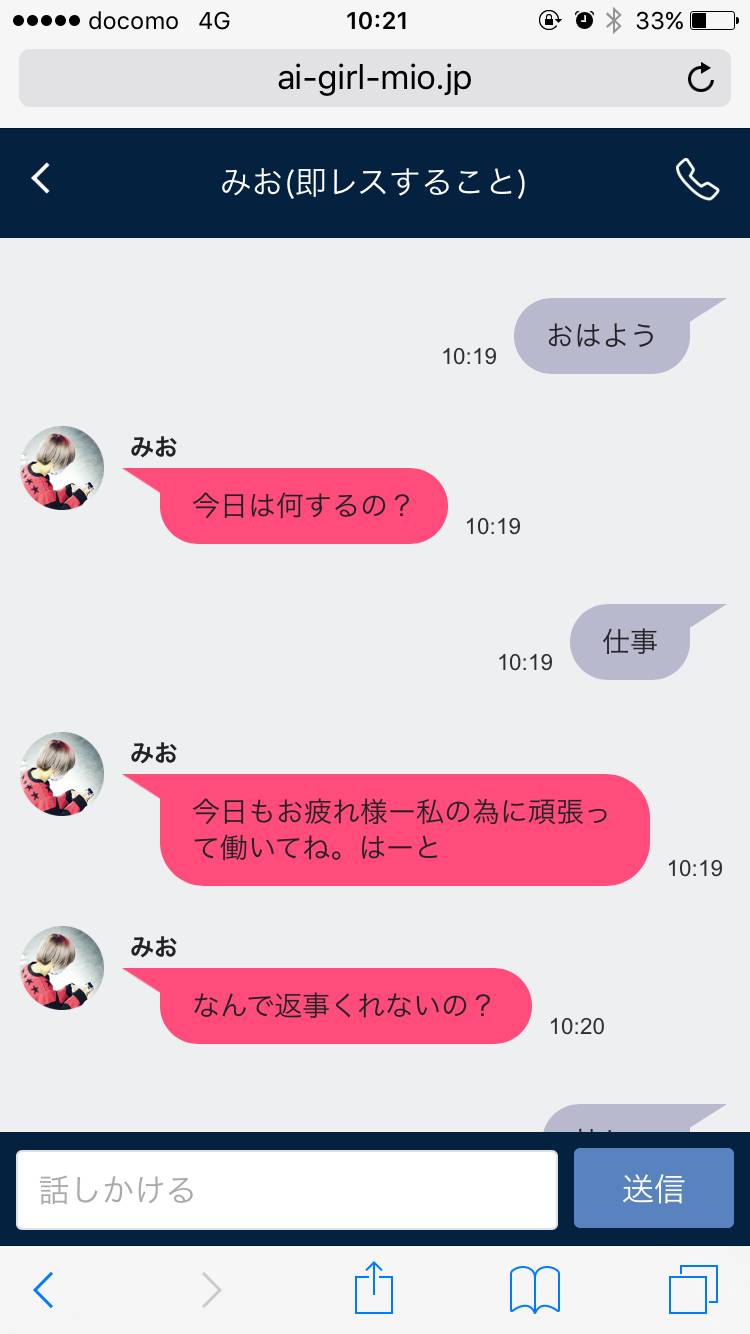Screen dimensions: 750x1334
Task: Reload the ai-girl-mio.jp page
Action: click(x=701, y=78)
